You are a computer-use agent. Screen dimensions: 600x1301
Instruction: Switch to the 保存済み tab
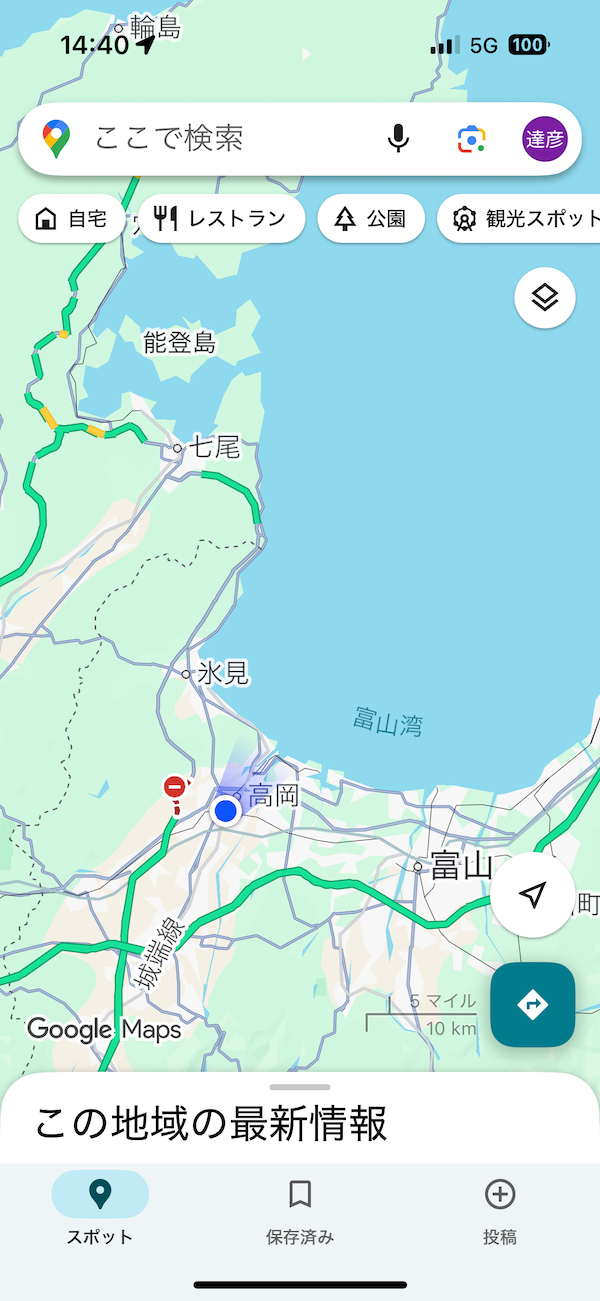300,1208
